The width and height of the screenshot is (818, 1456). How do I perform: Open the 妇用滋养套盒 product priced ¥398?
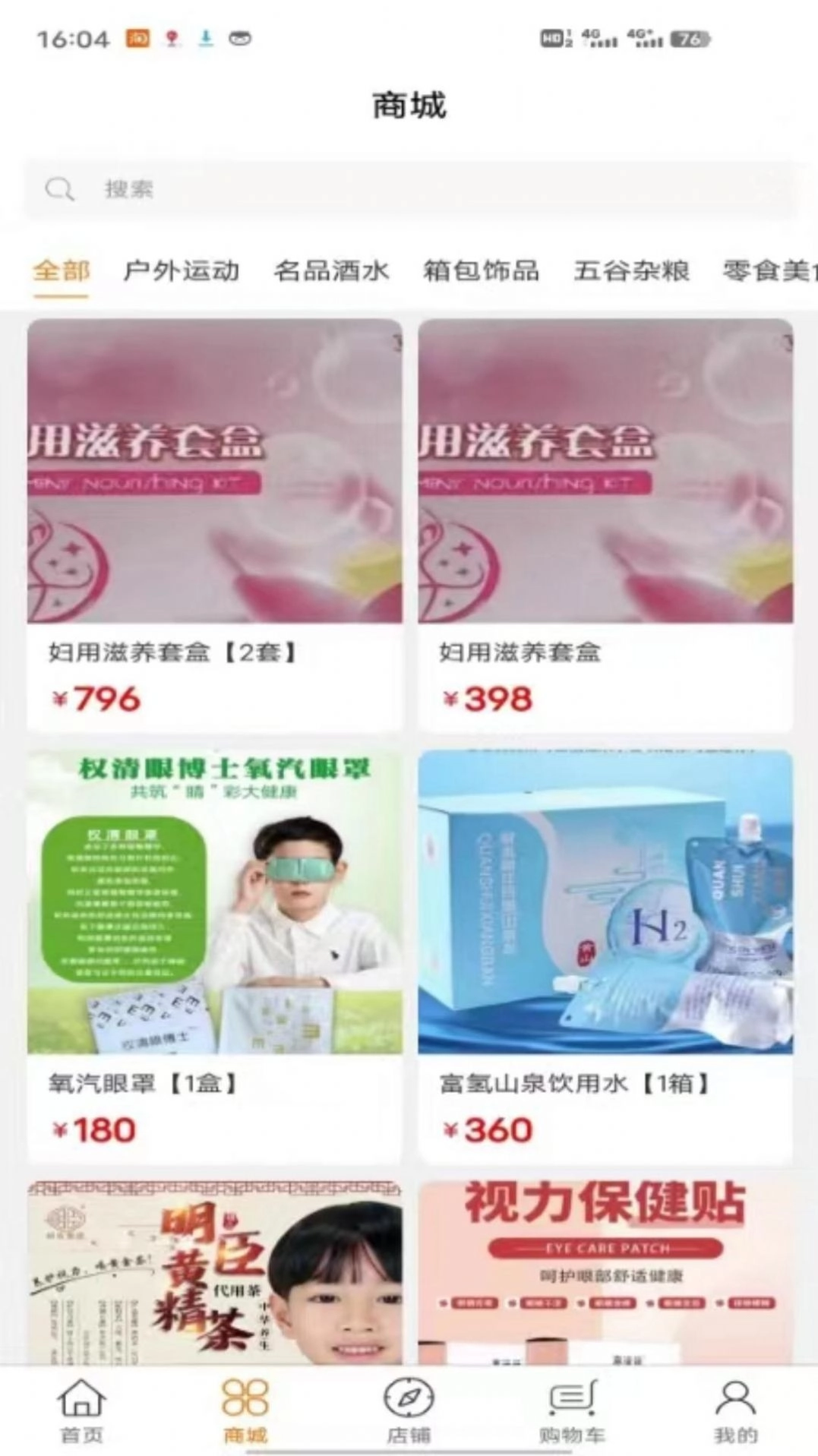605,524
